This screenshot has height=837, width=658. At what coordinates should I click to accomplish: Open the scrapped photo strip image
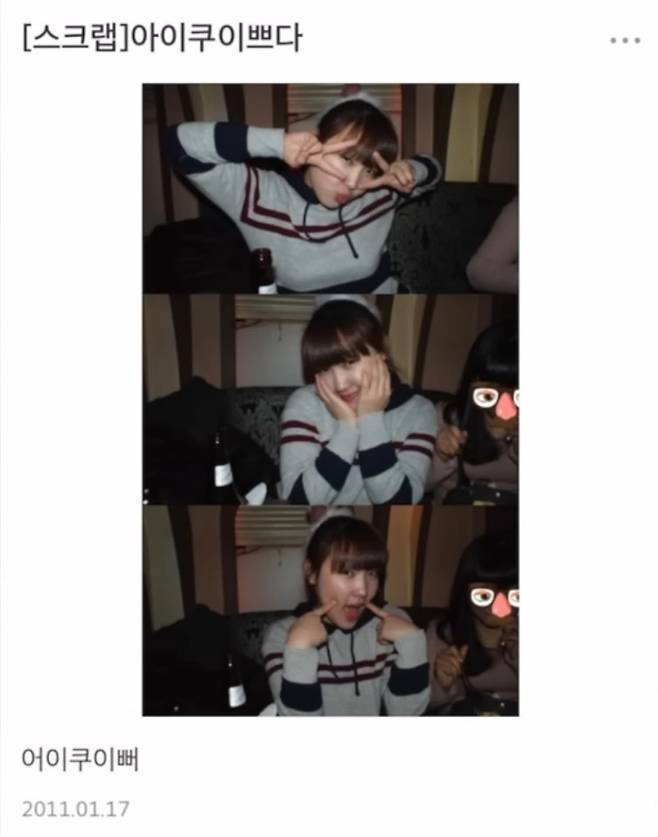[x=330, y=400]
